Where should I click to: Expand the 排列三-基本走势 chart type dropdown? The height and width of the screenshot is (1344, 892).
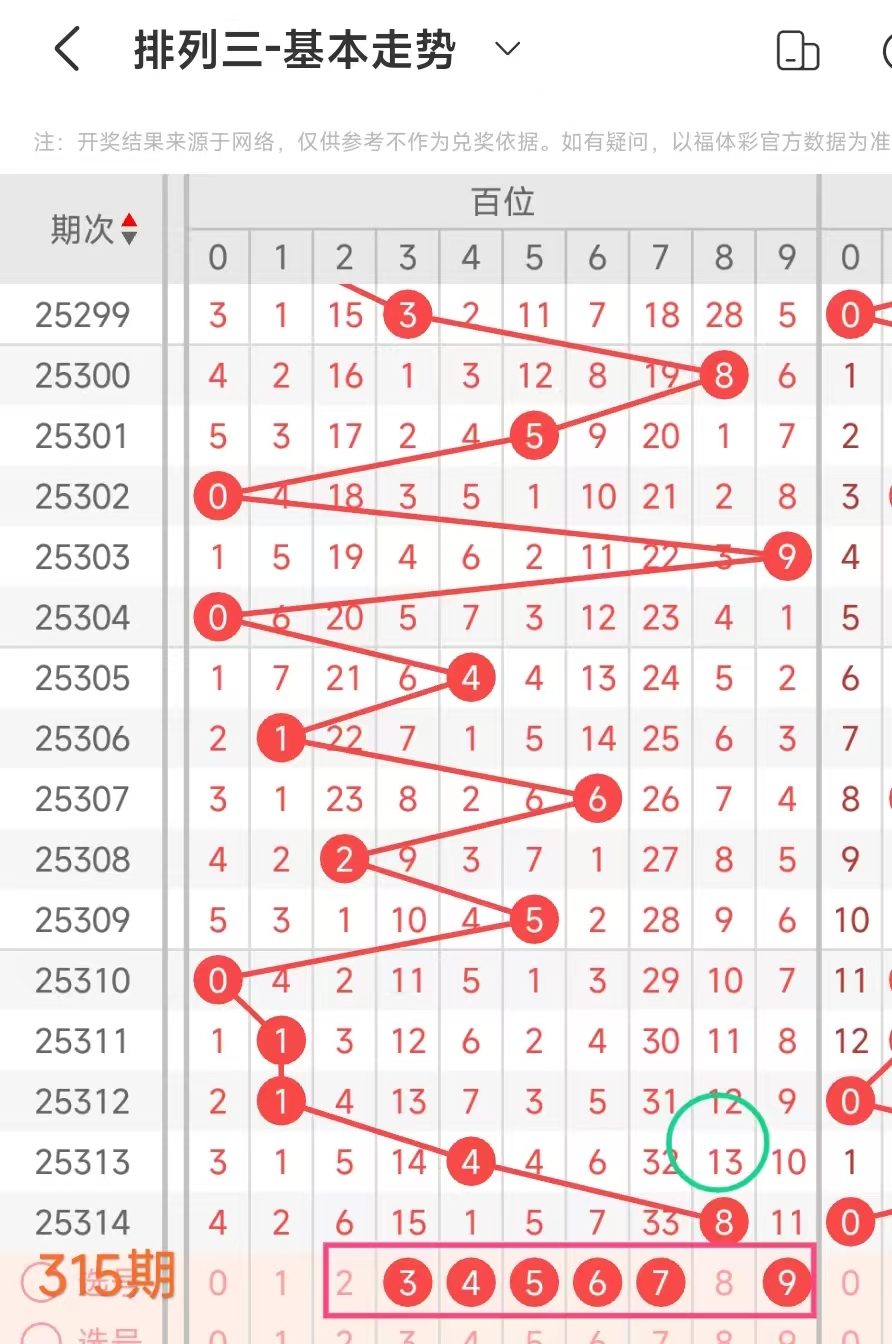pyautogui.click(x=508, y=49)
